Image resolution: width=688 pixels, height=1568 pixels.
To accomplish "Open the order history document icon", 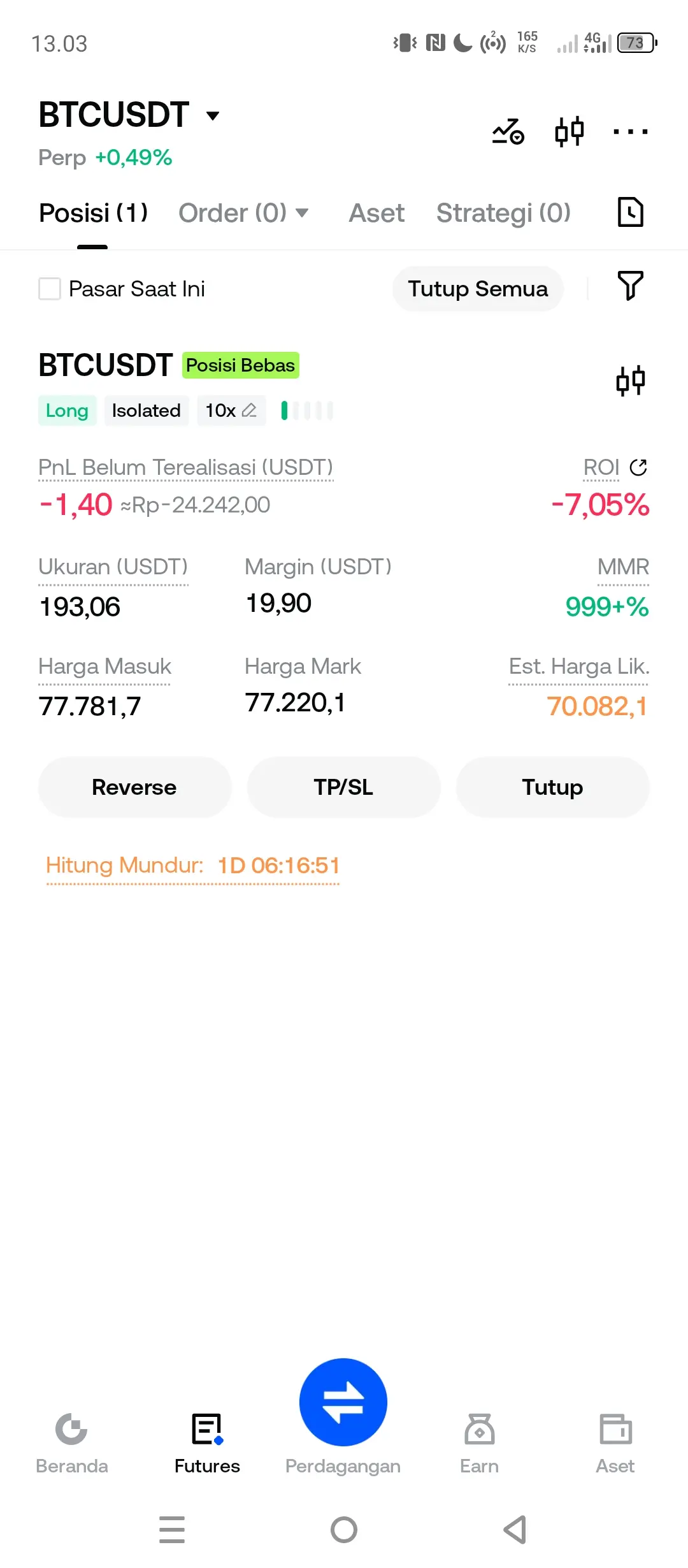I will 630,212.
